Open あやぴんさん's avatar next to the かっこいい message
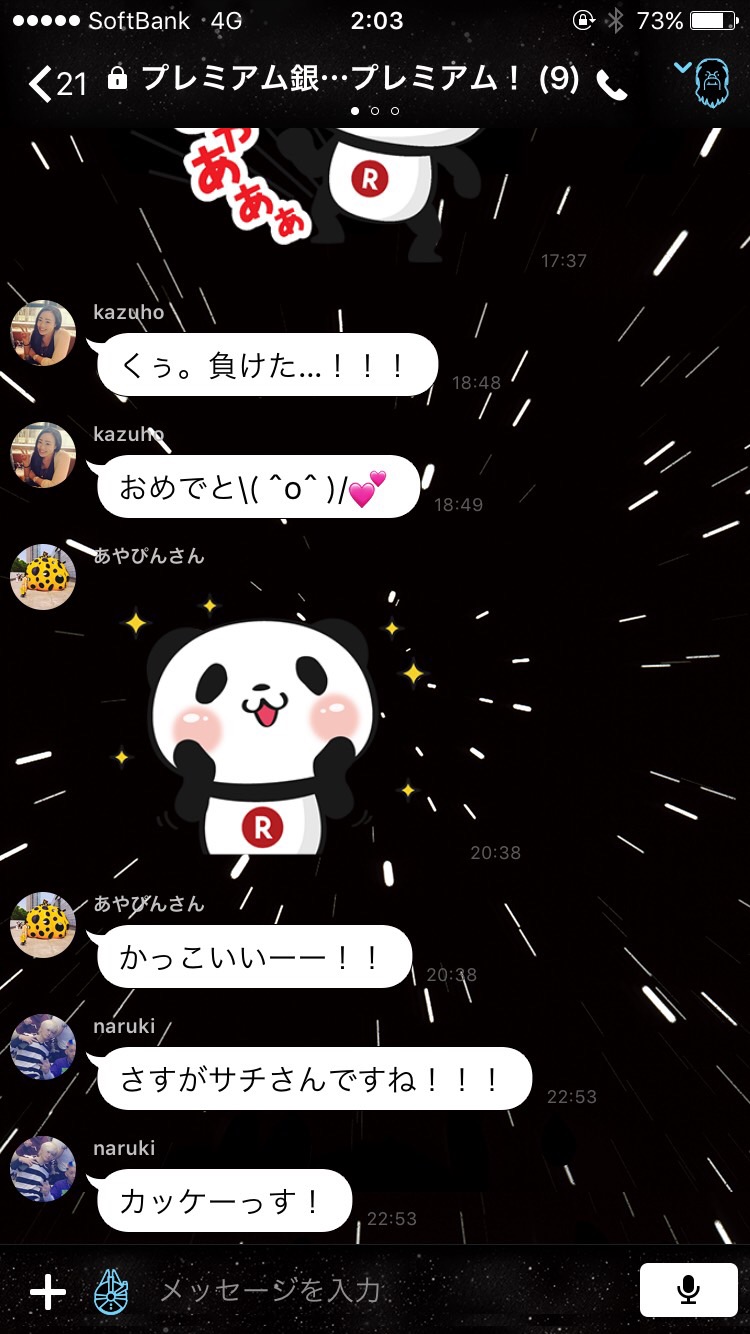The width and height of the screenshot is (750, 1334). [43, 925]
